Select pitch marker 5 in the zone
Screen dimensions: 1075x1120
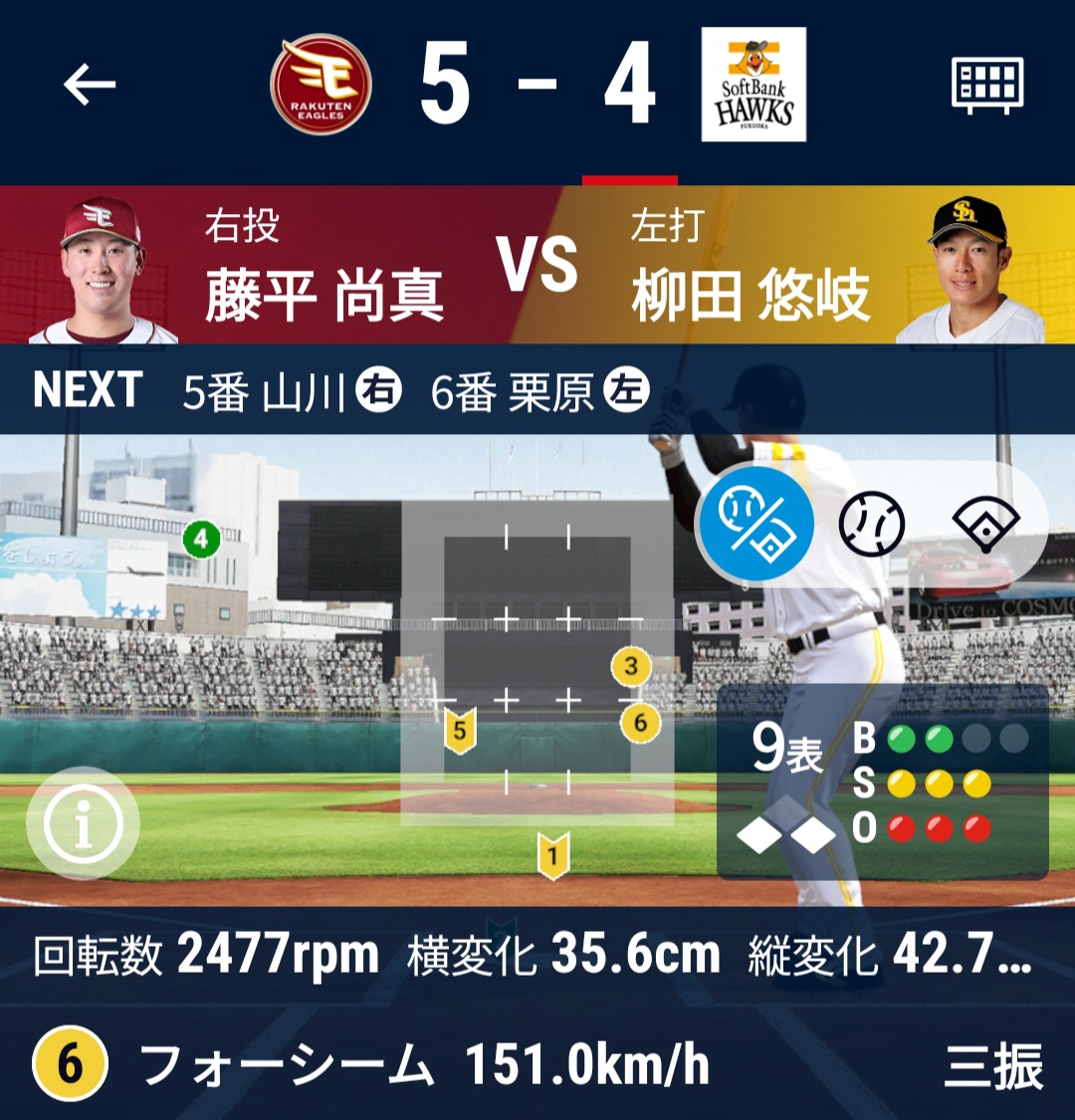[x=459, y=731]
